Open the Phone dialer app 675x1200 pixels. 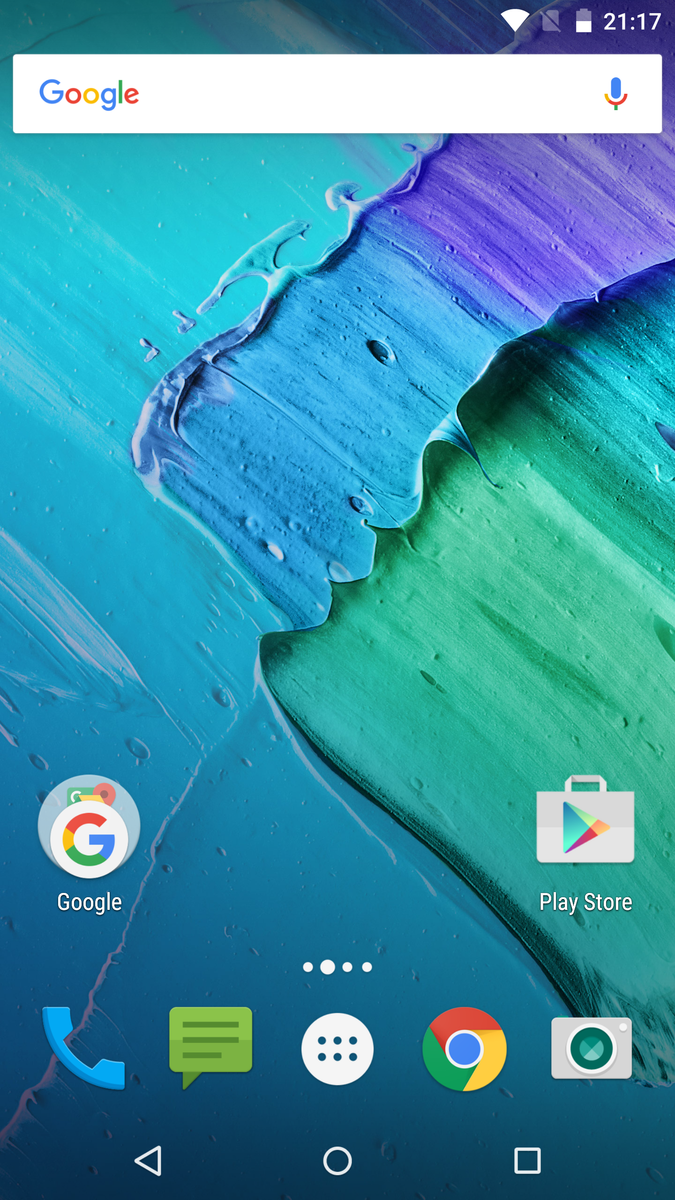point(83,1048)
